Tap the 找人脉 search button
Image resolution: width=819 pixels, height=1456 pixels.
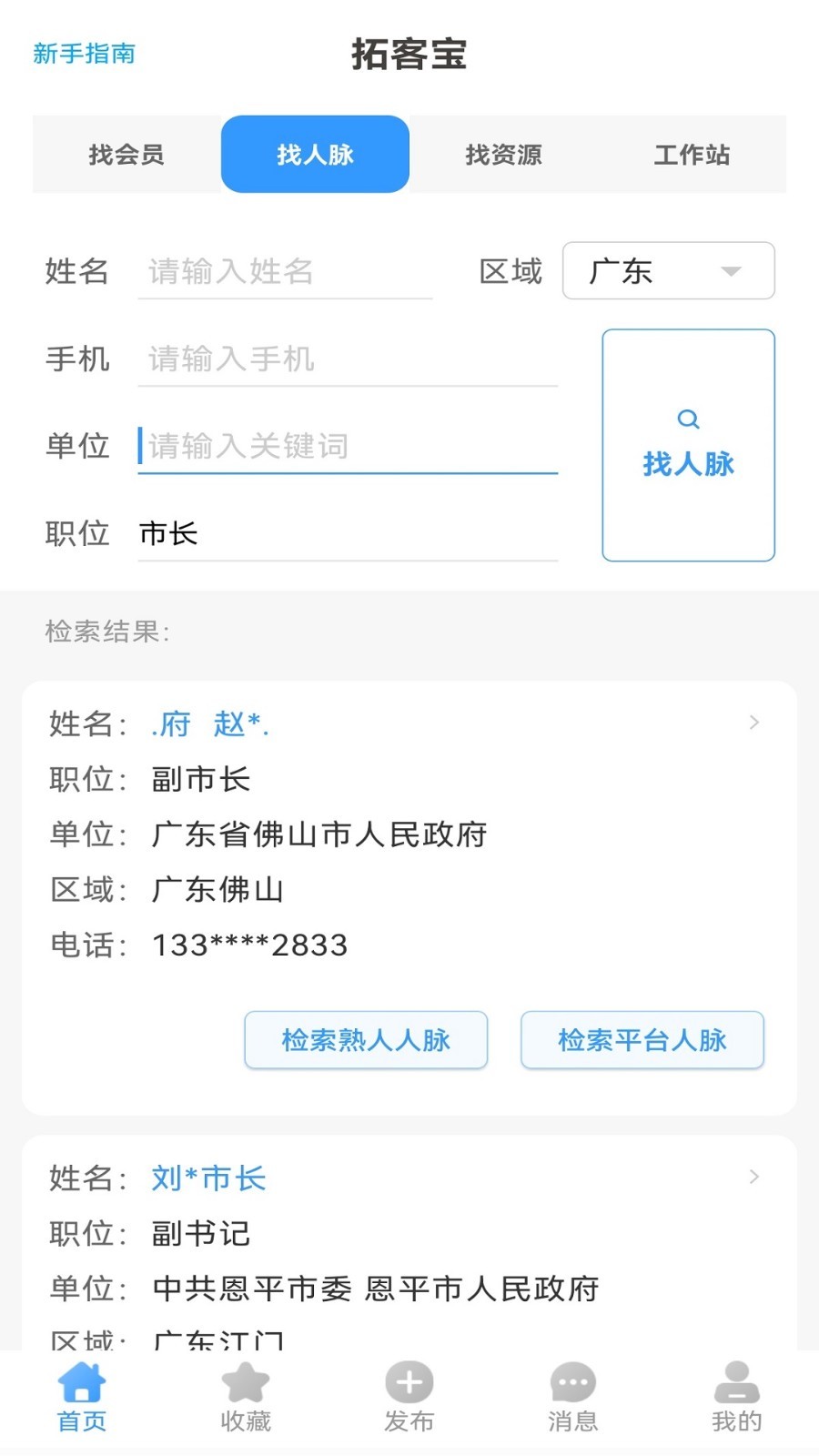tap(688, 445)
